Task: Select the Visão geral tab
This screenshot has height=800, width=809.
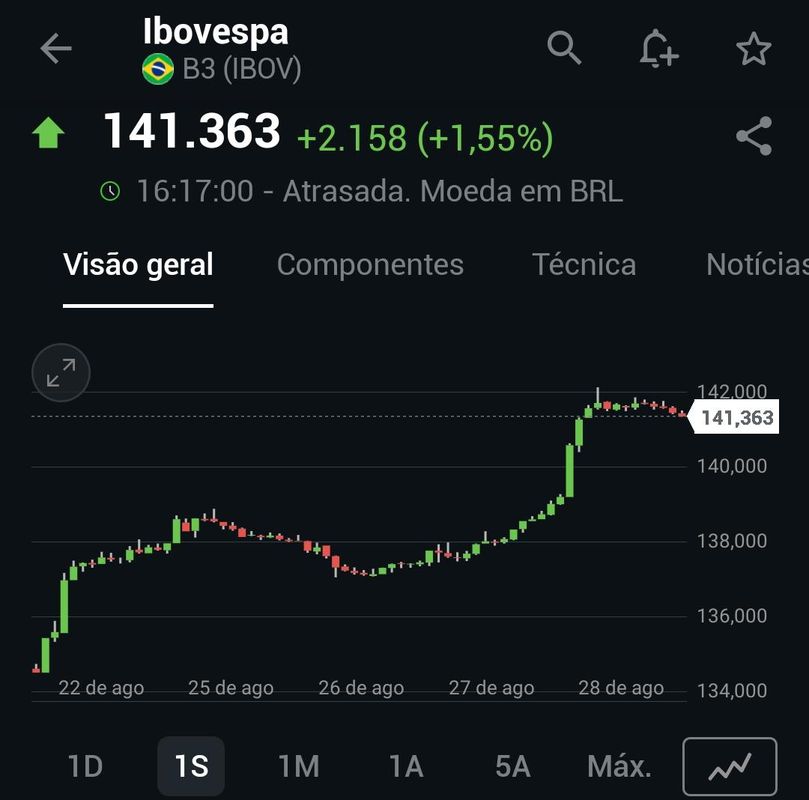Action: pos(138,265)
